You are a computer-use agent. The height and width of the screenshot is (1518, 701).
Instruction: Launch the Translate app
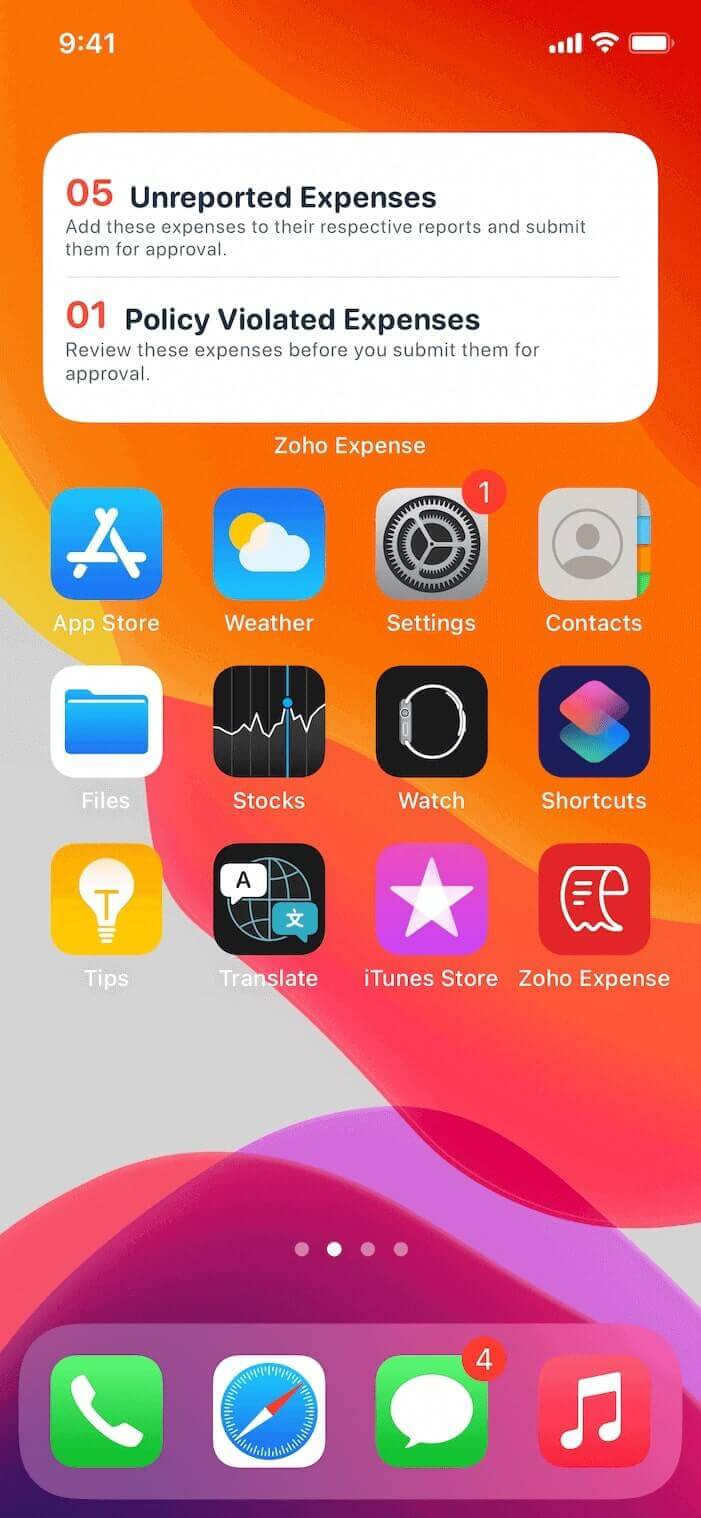269,899
